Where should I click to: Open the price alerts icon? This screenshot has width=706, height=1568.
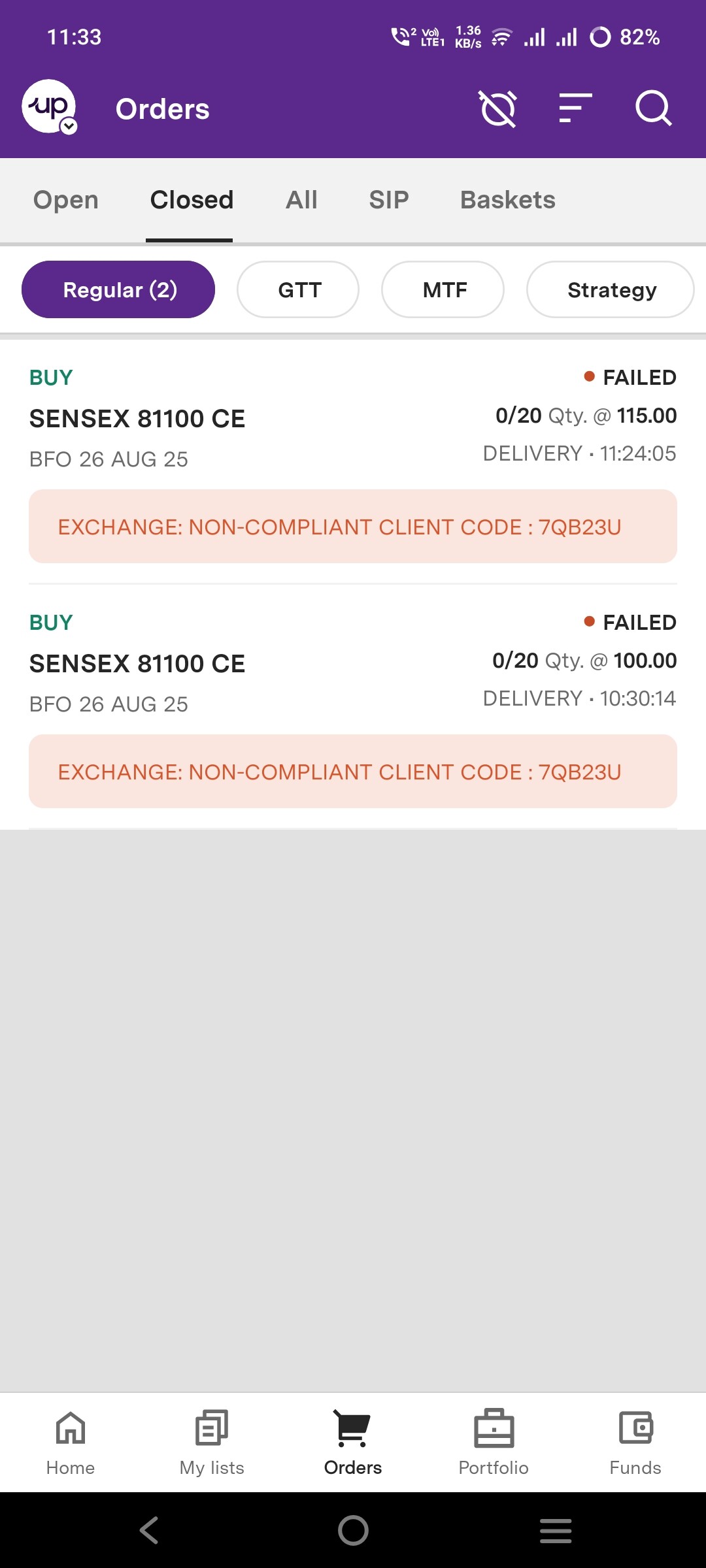pyautogui.click(x=498, y=108)
